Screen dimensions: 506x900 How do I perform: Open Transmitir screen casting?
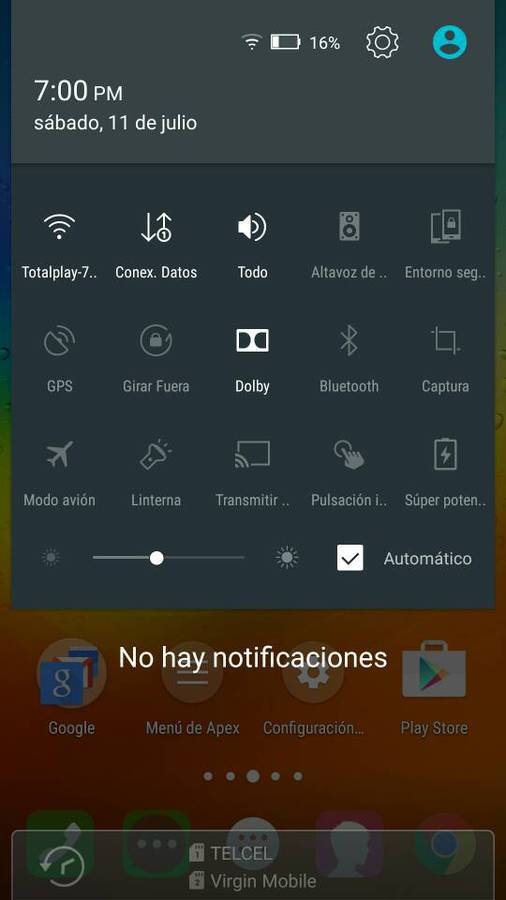(x=252, y=472)
